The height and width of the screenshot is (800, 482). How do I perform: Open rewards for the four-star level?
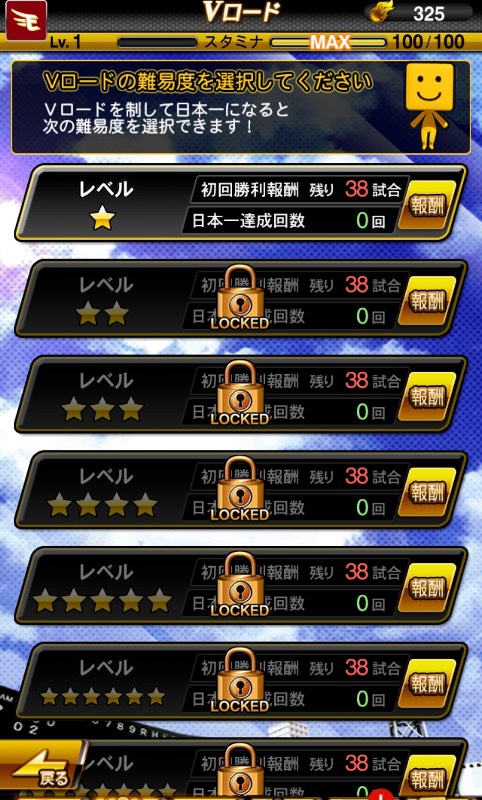(x=427, y=492)
